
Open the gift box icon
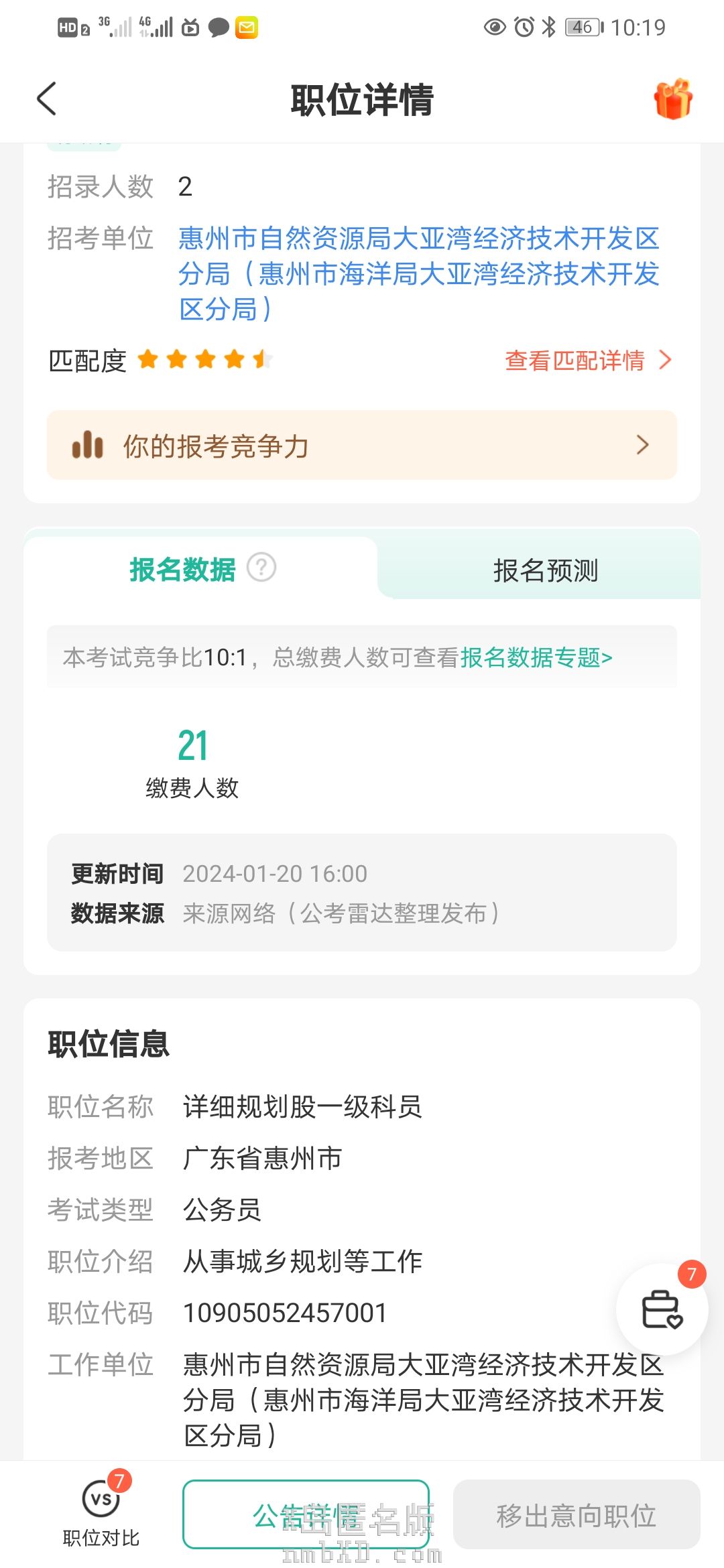(673, 99)
